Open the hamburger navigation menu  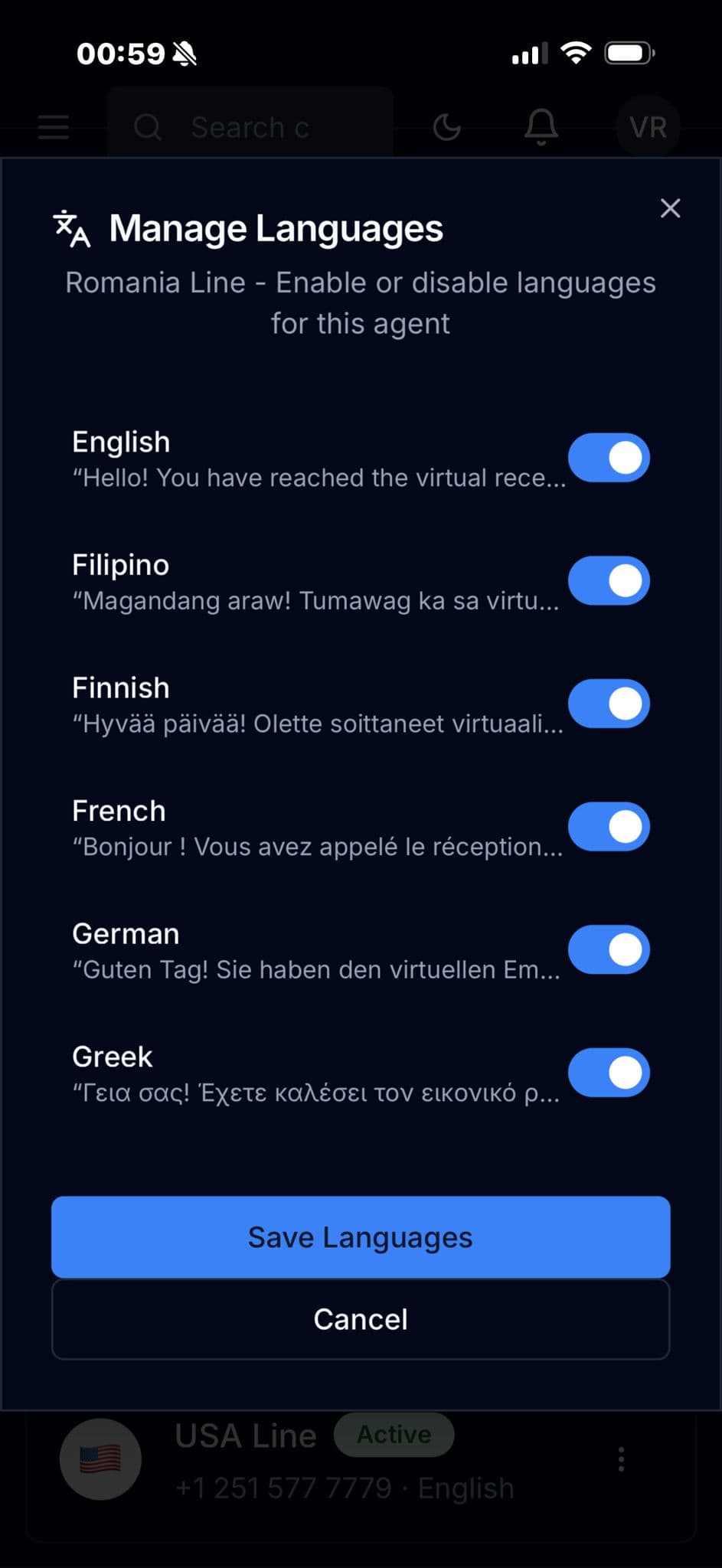pyautogui.click(x=51, y=127)
